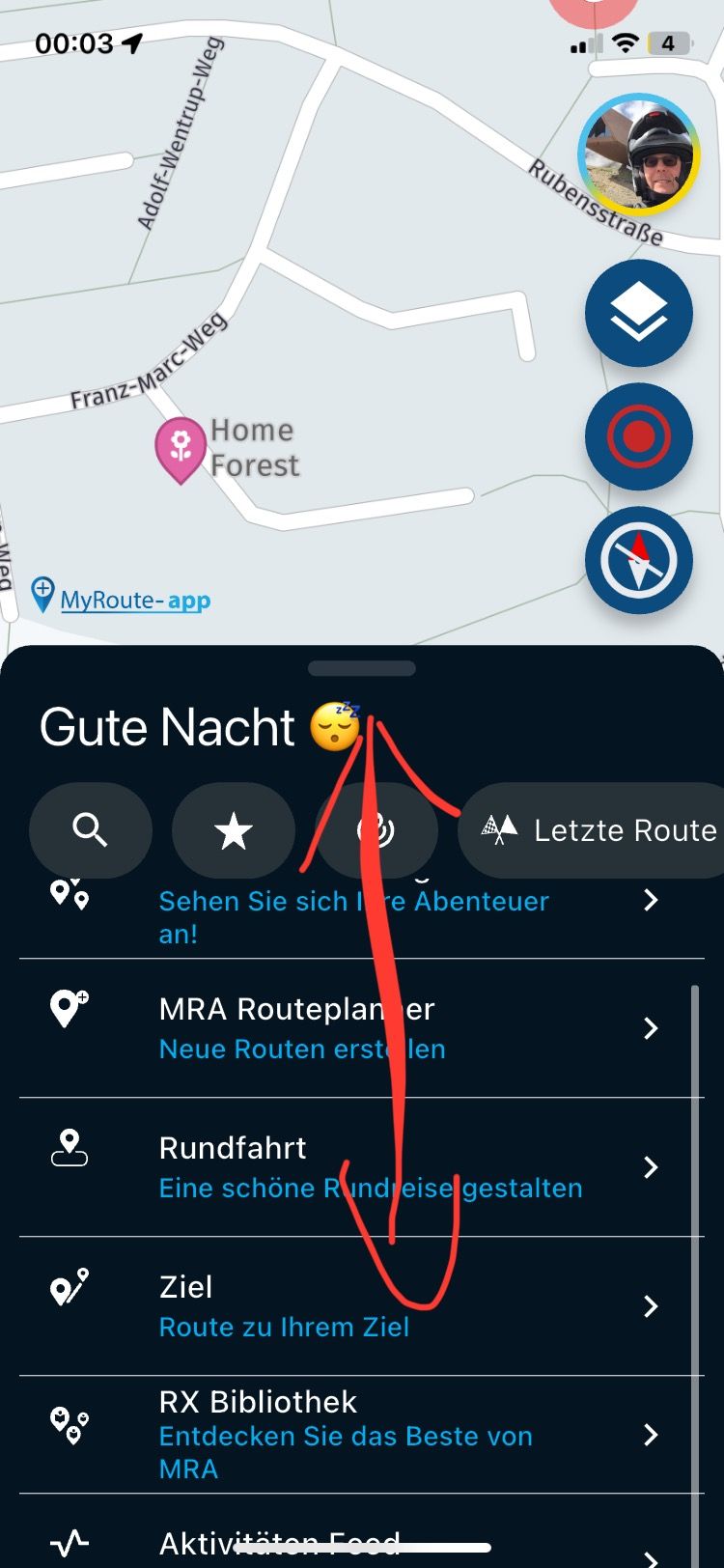Screen dimensions: 724x1568
Task: Open the profile picture avatar
Action: (x=638, y=154)
